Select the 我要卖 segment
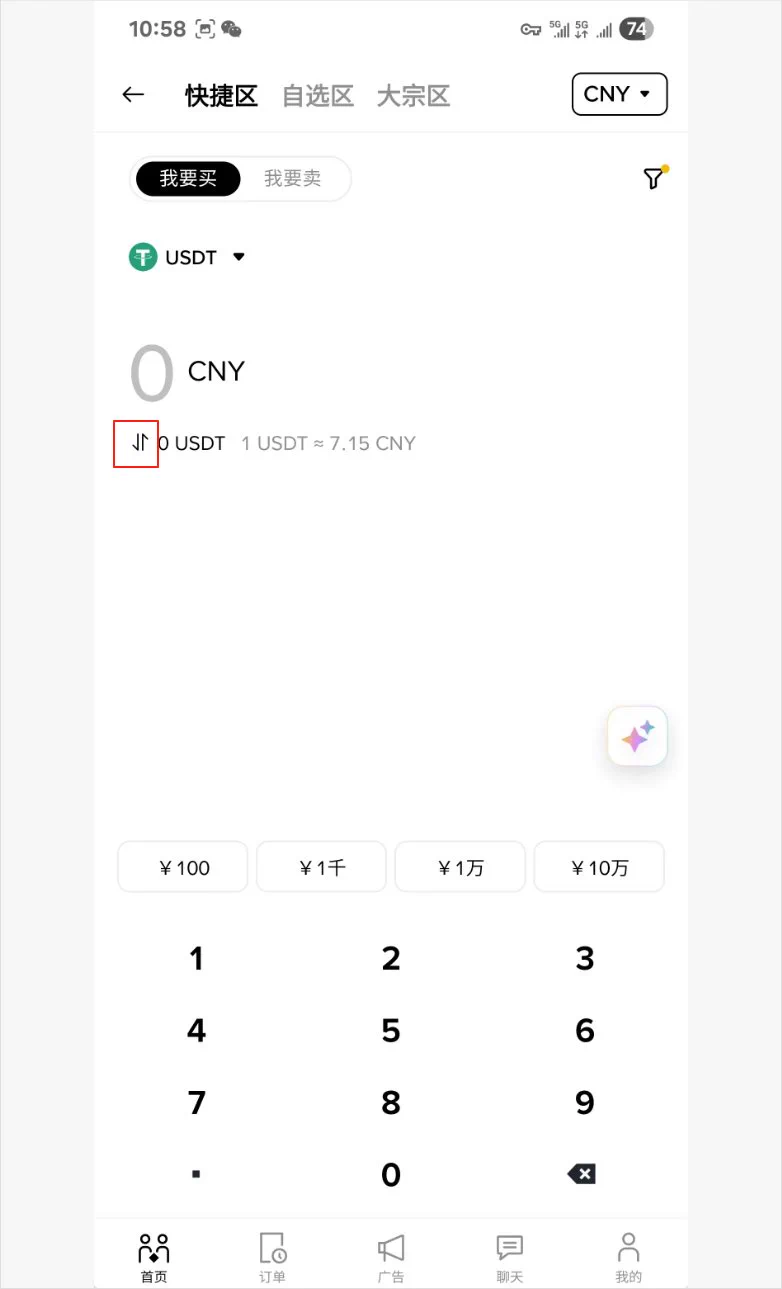782x1289 pixels. coord(292,179)
